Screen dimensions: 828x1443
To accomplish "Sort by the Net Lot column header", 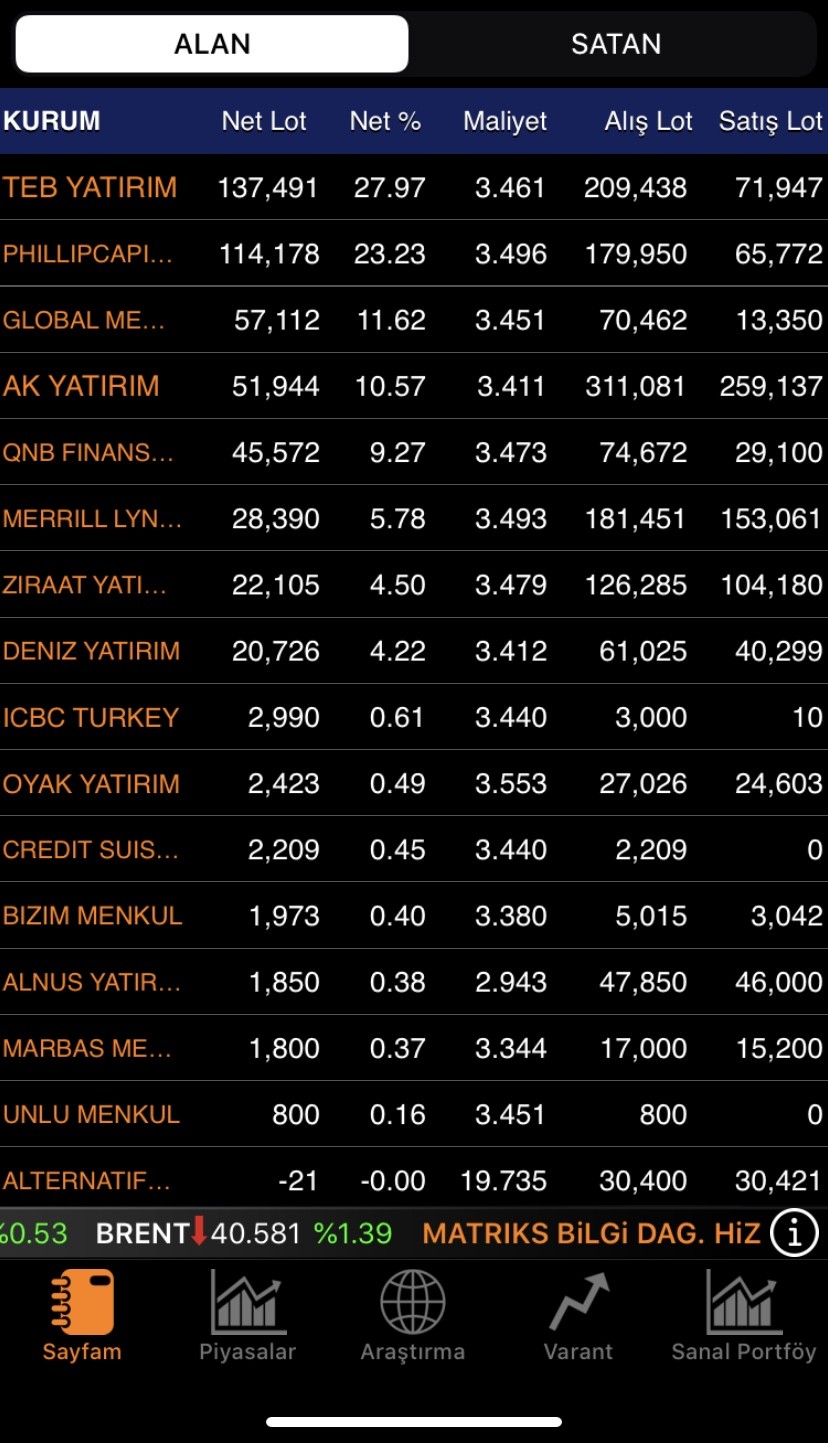I will point(264,121).
